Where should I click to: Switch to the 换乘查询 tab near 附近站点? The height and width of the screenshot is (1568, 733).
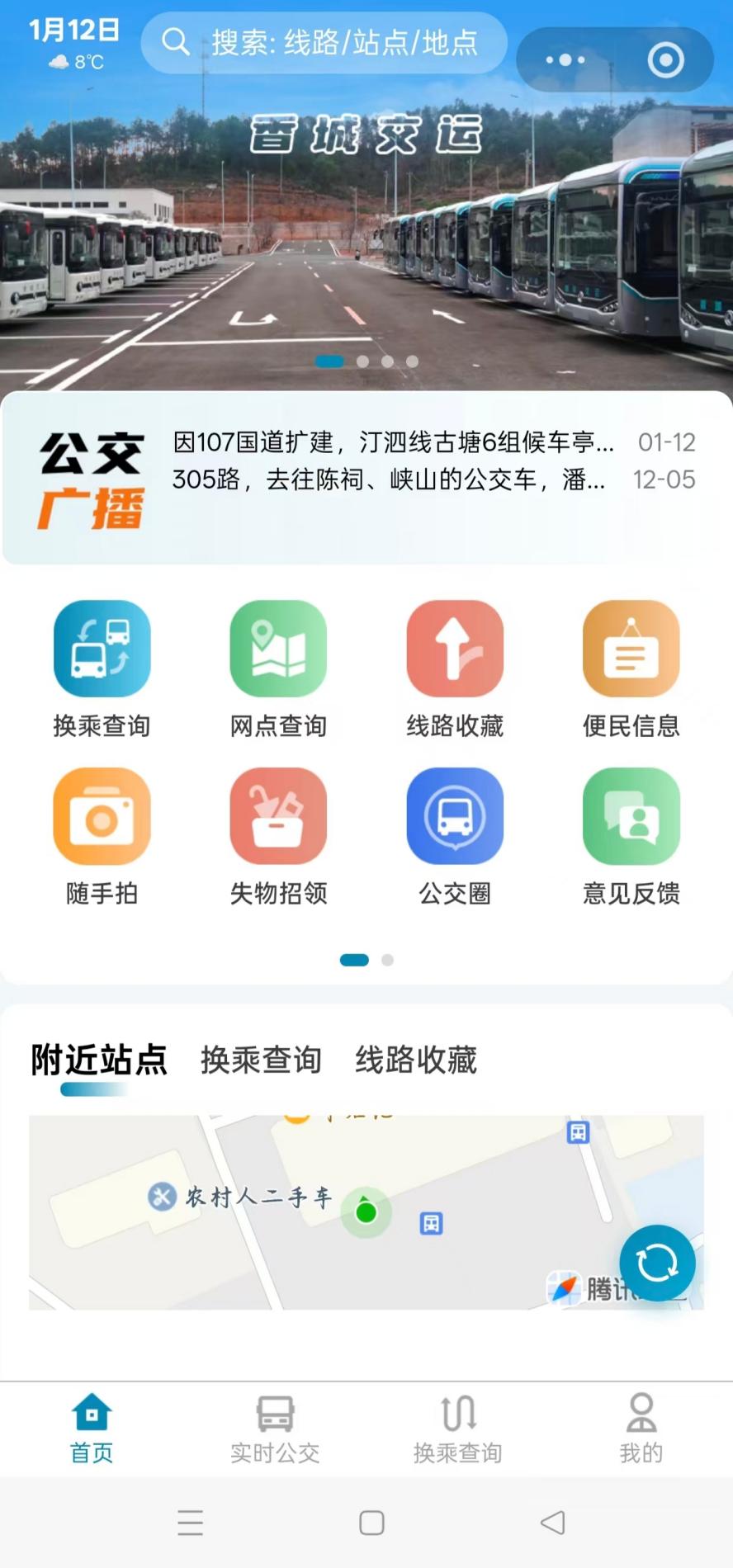[261, 1060]
